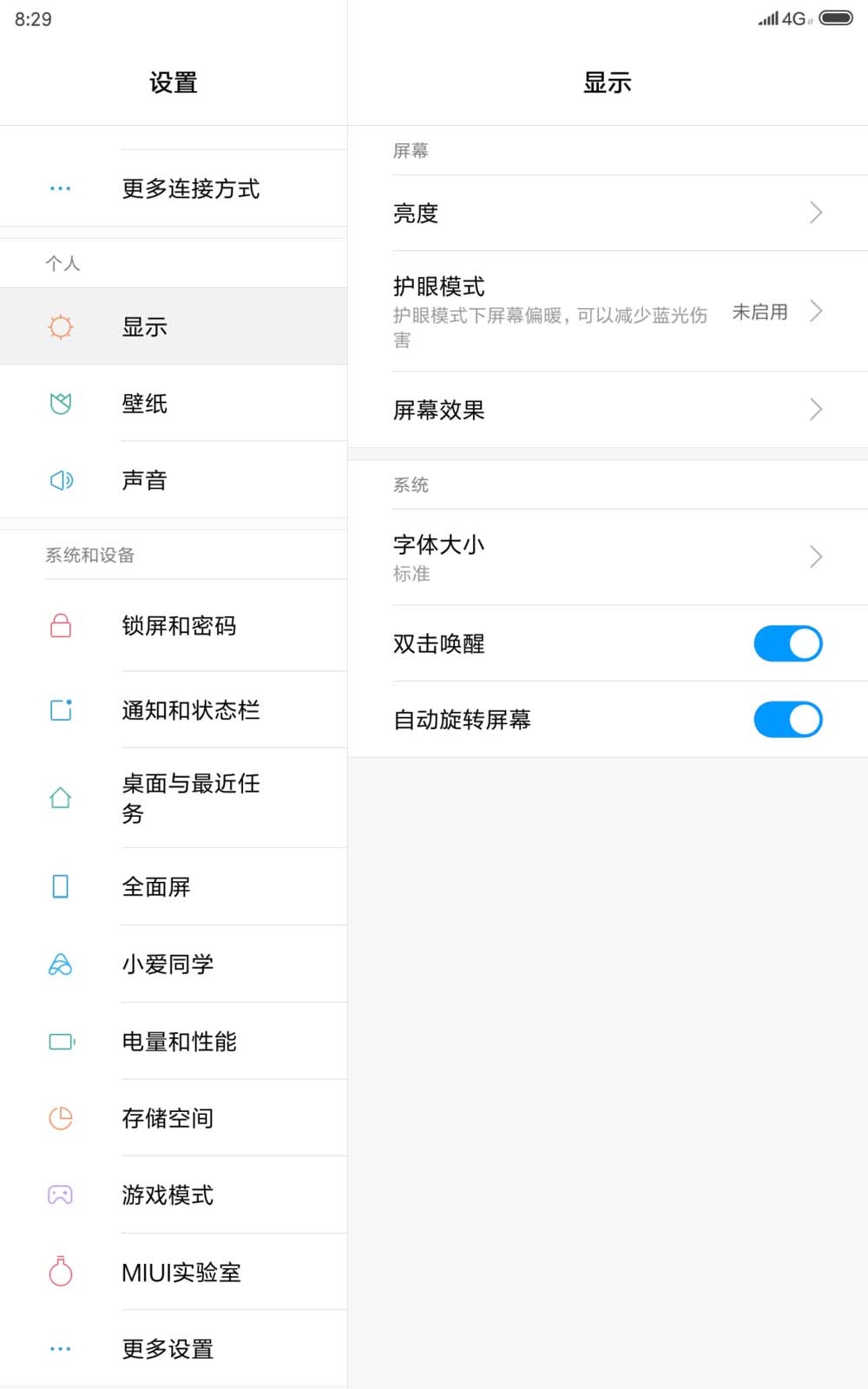Change 字体大小 font size
Screen dimensions: 868x1389
[x=608, y=556]
